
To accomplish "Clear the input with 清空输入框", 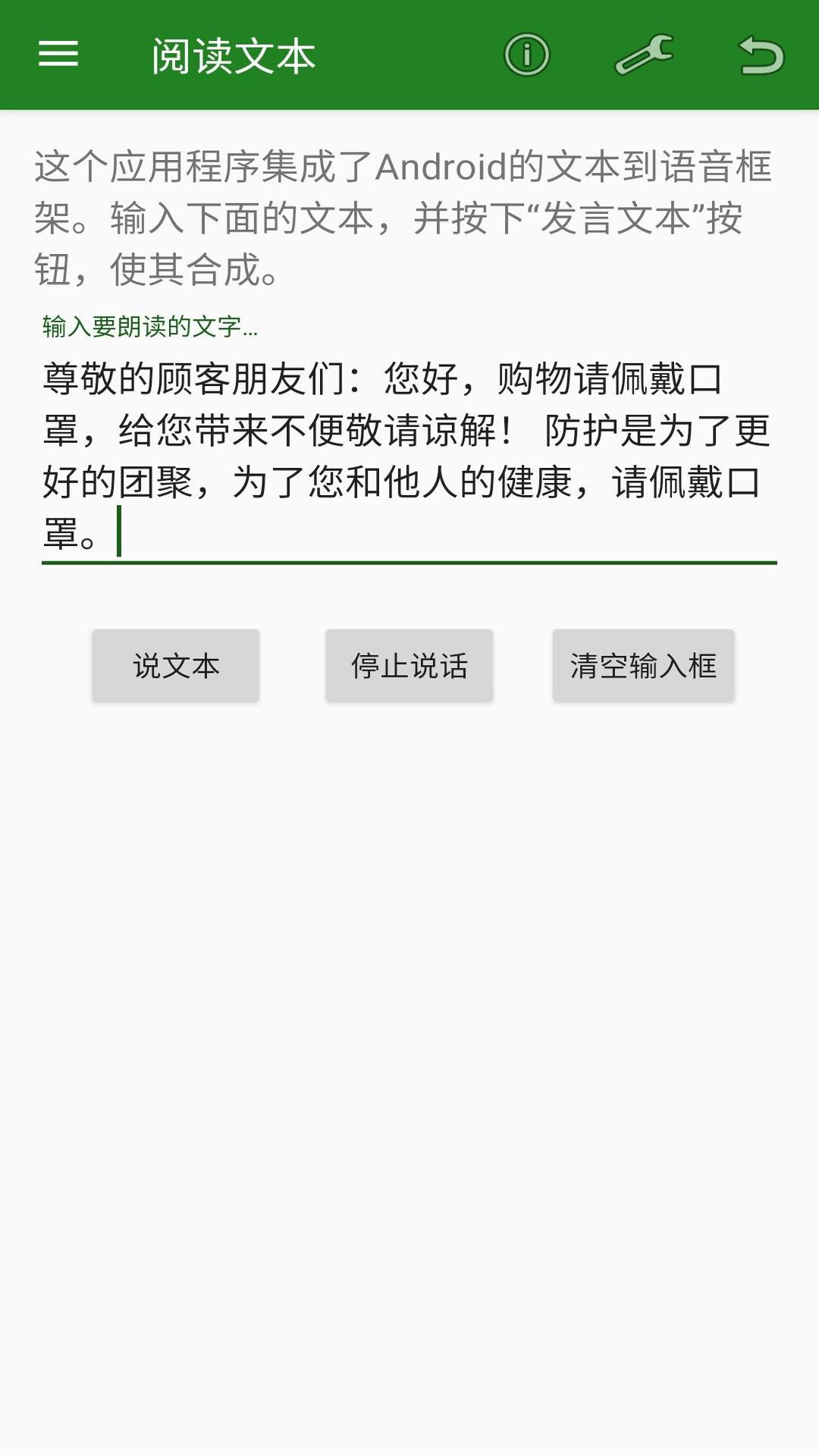I will [643, 666].
